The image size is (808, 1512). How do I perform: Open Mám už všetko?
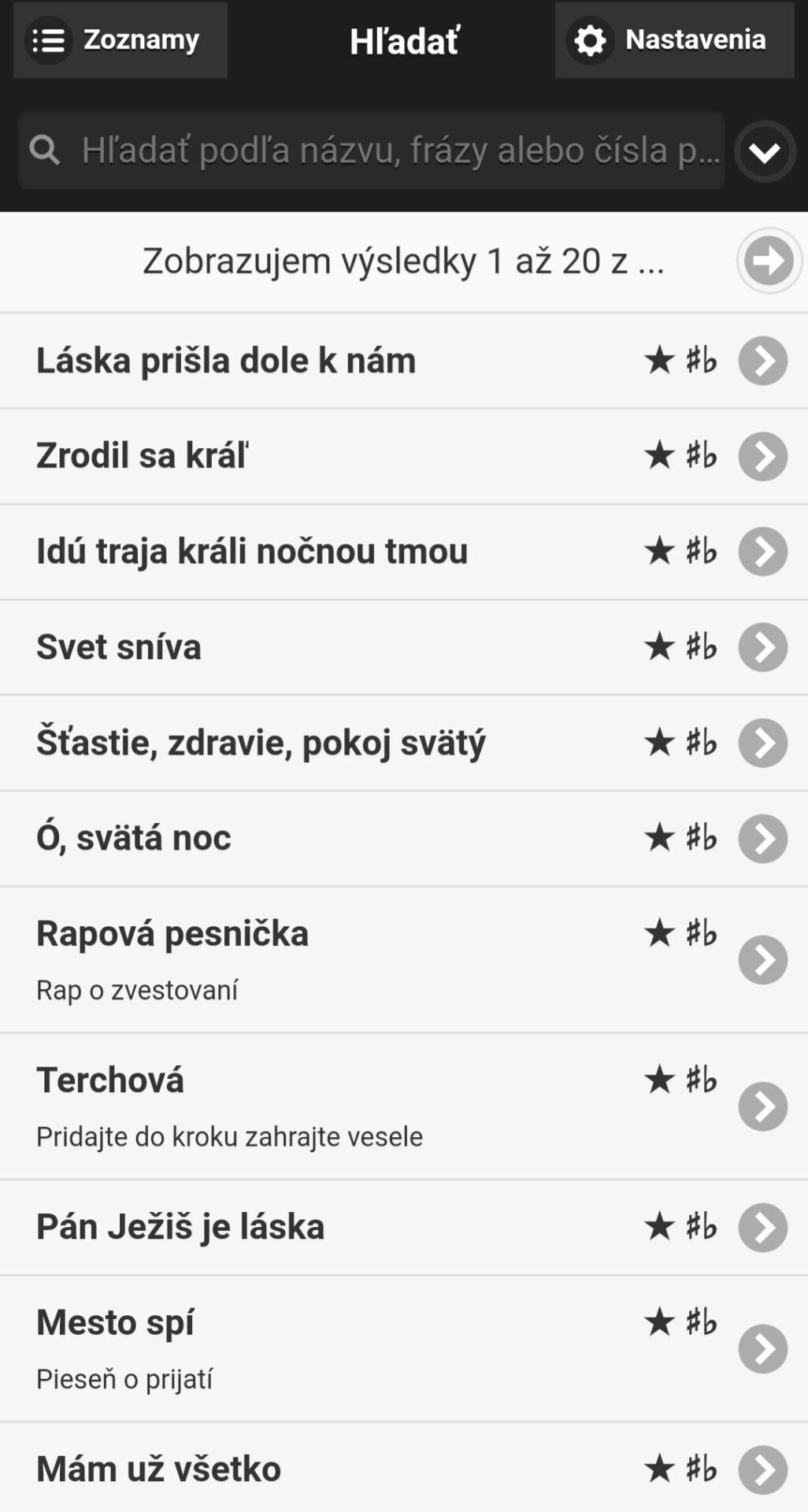[158, 1469]
